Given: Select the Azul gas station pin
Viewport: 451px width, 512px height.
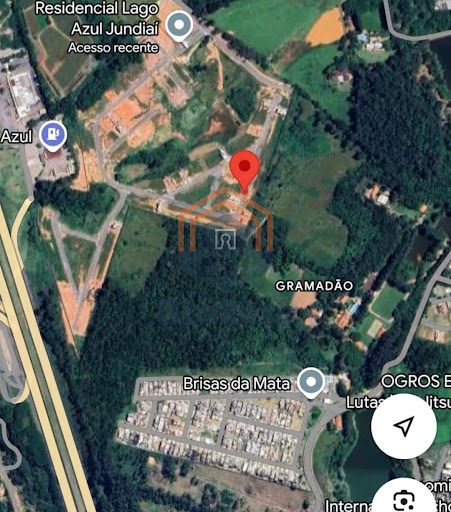Looking at the screenshot, I should pyautogui.click(x=53, y=136).
